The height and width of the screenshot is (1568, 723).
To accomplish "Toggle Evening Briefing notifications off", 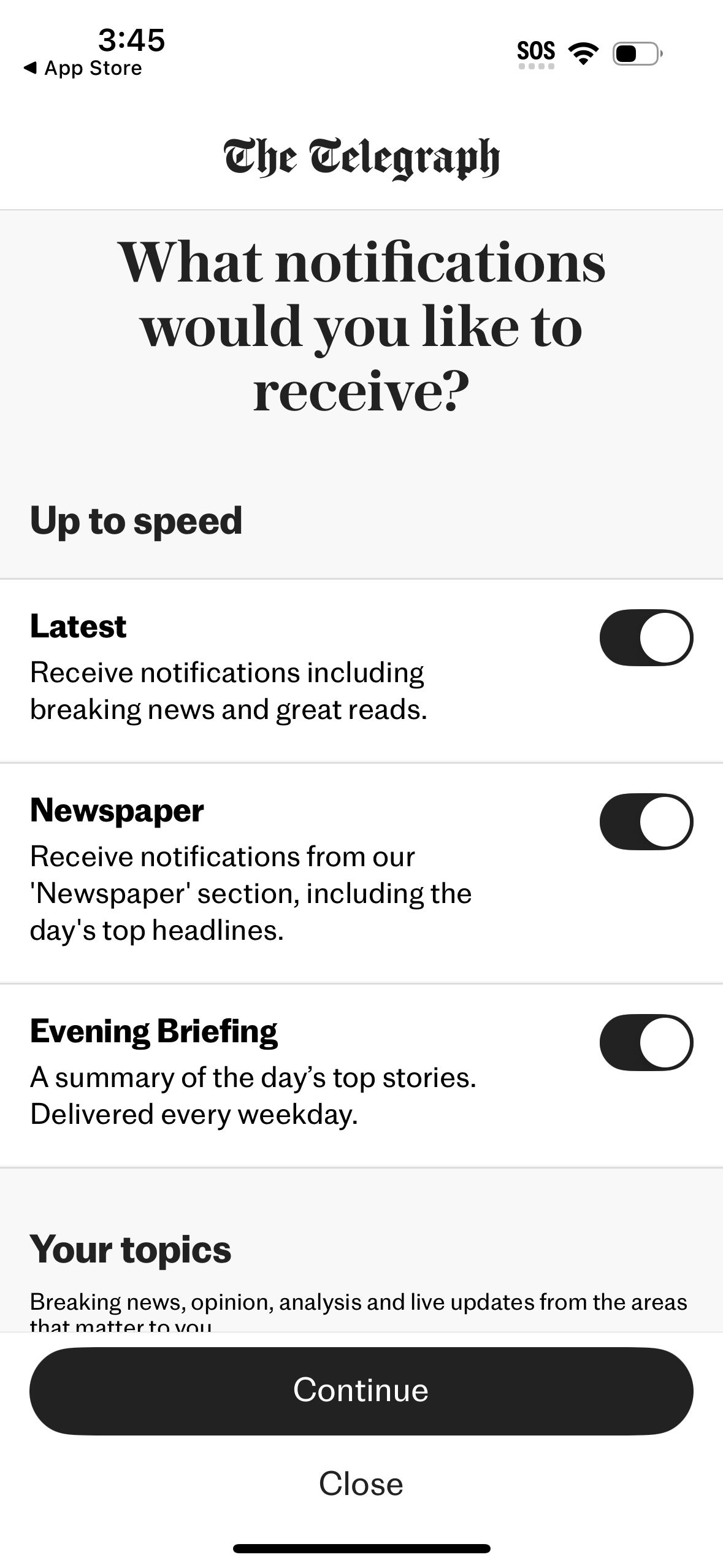I will [647, 1042].
